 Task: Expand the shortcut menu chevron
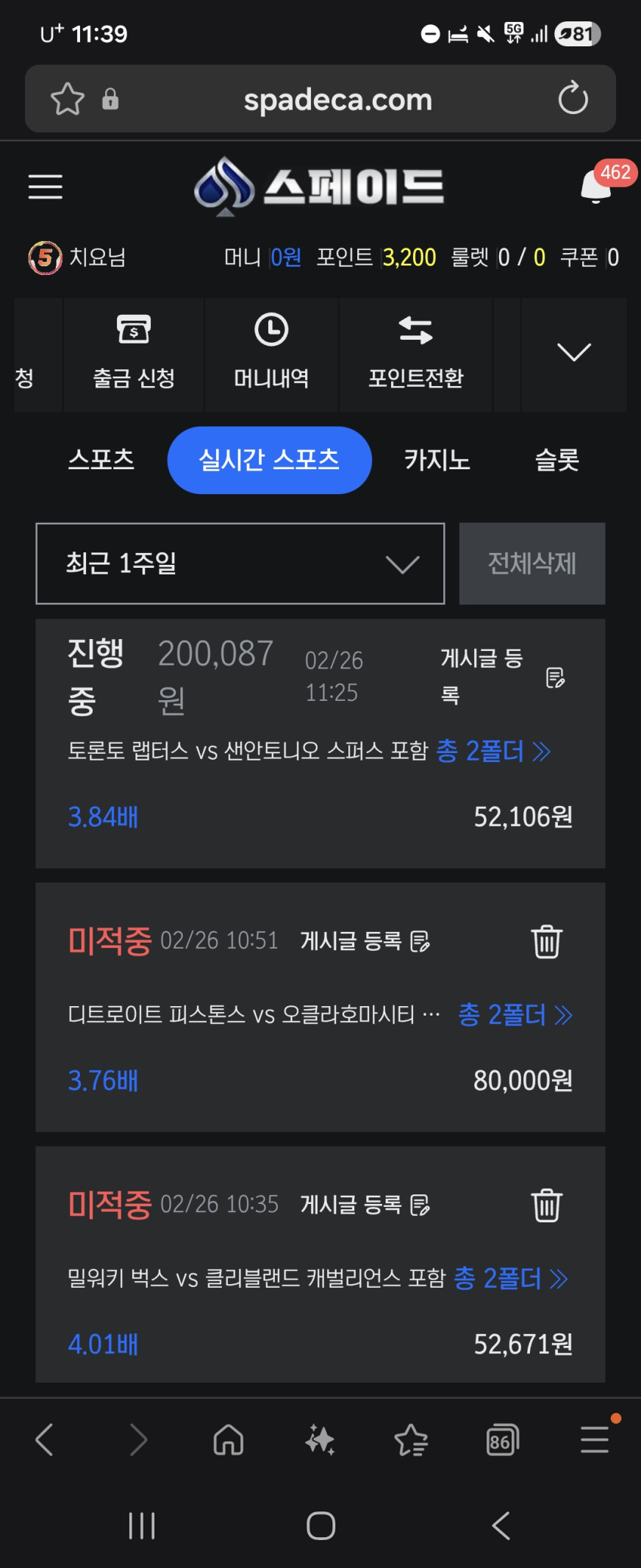tap(573, 352)
